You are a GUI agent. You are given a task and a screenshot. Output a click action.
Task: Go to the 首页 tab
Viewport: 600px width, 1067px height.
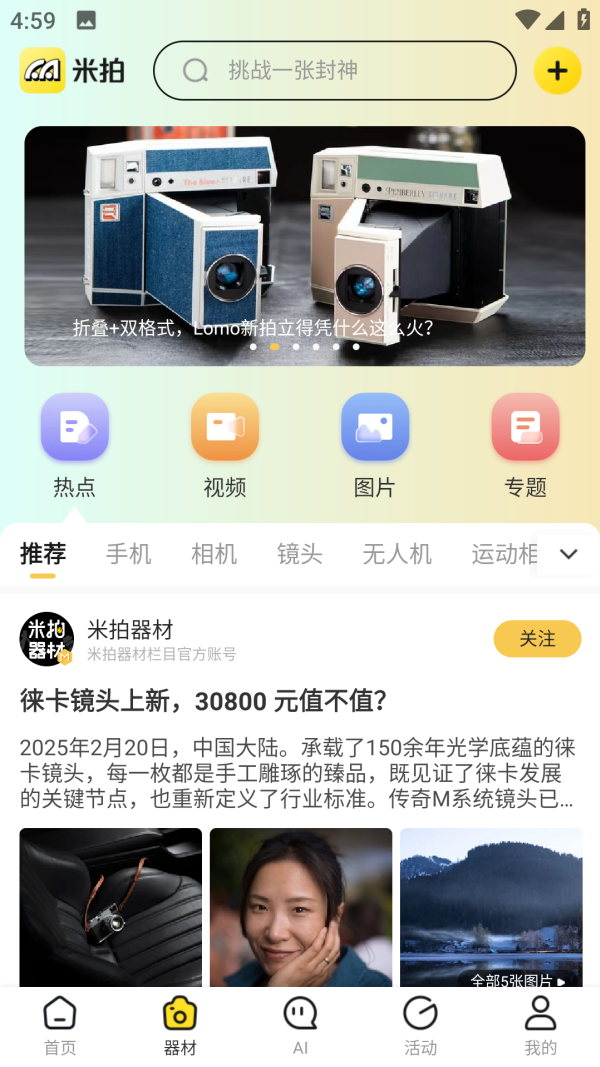click(x=60, y=1026)
